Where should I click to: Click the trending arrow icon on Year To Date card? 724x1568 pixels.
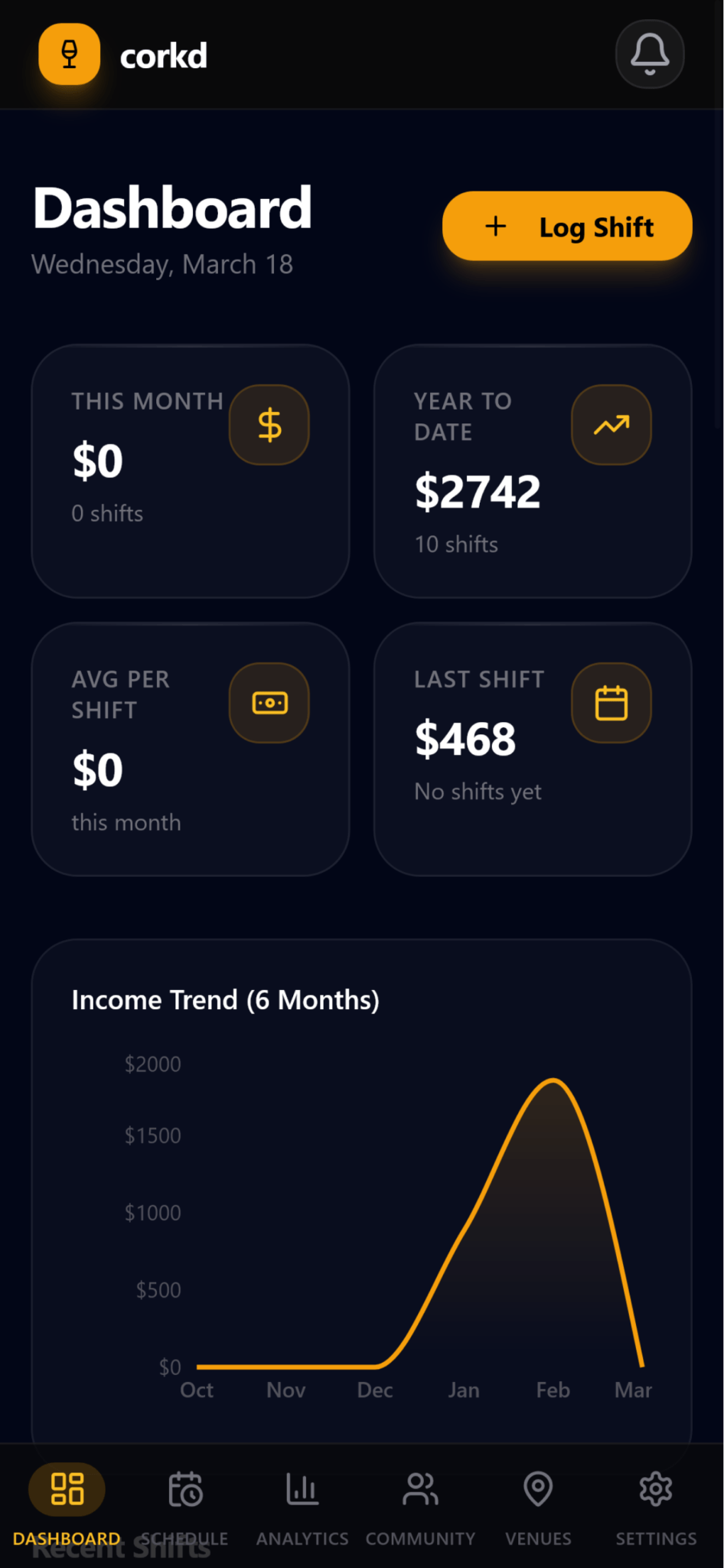click(611, 424)
